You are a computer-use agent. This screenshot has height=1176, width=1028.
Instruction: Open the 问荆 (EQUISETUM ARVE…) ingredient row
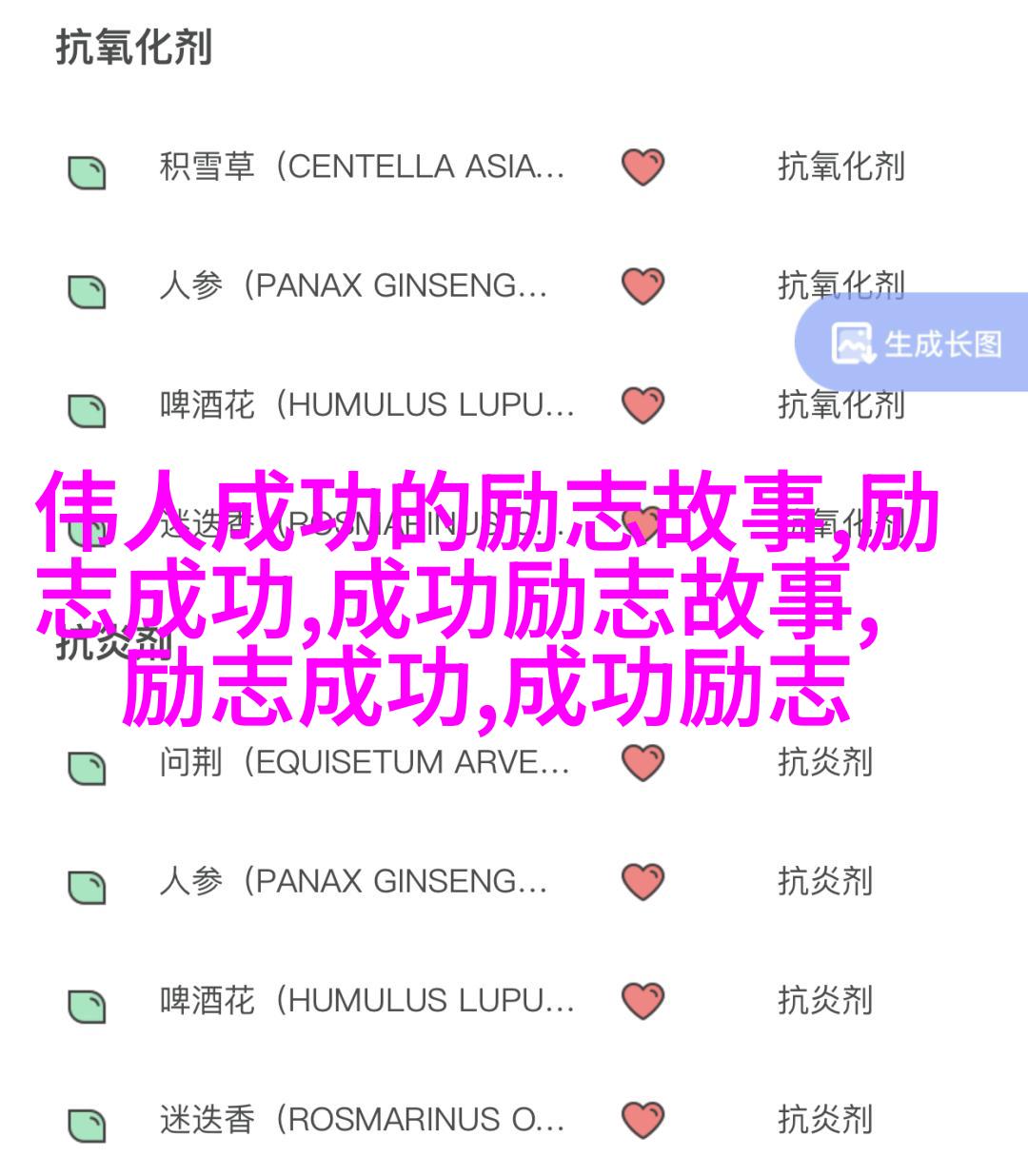(364, 762)
